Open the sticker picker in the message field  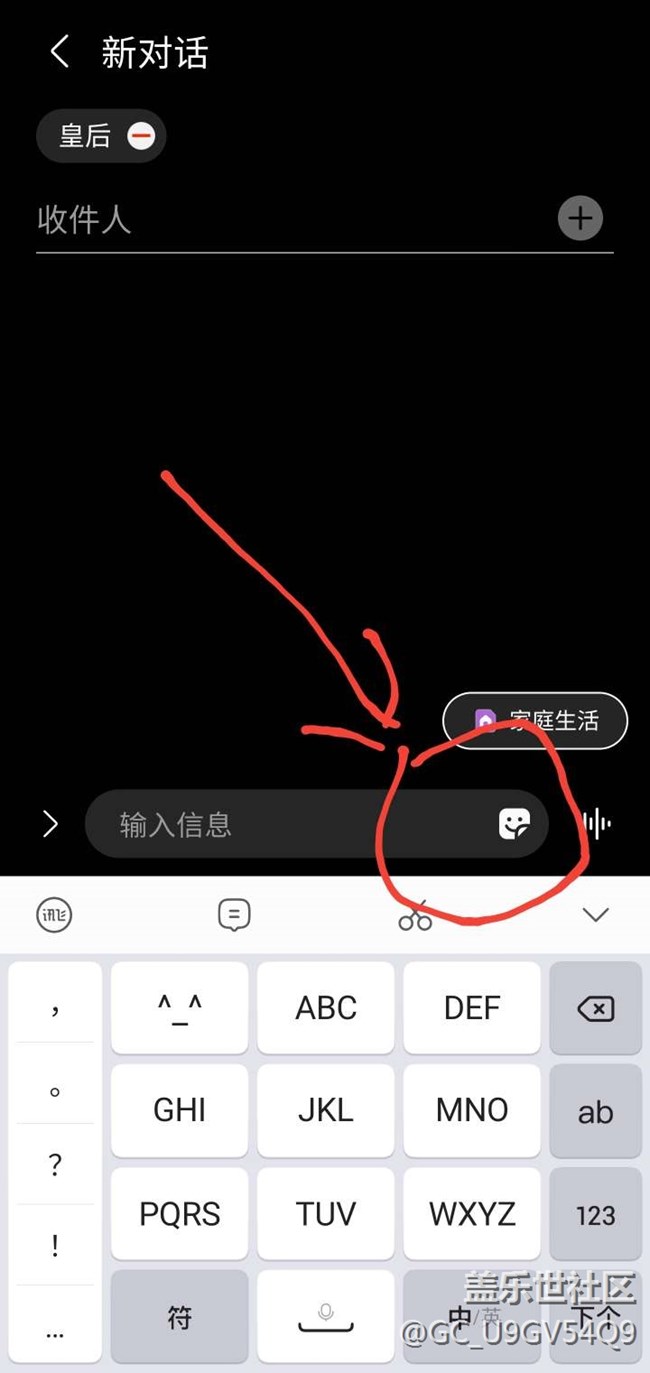[x=514, y=824]
